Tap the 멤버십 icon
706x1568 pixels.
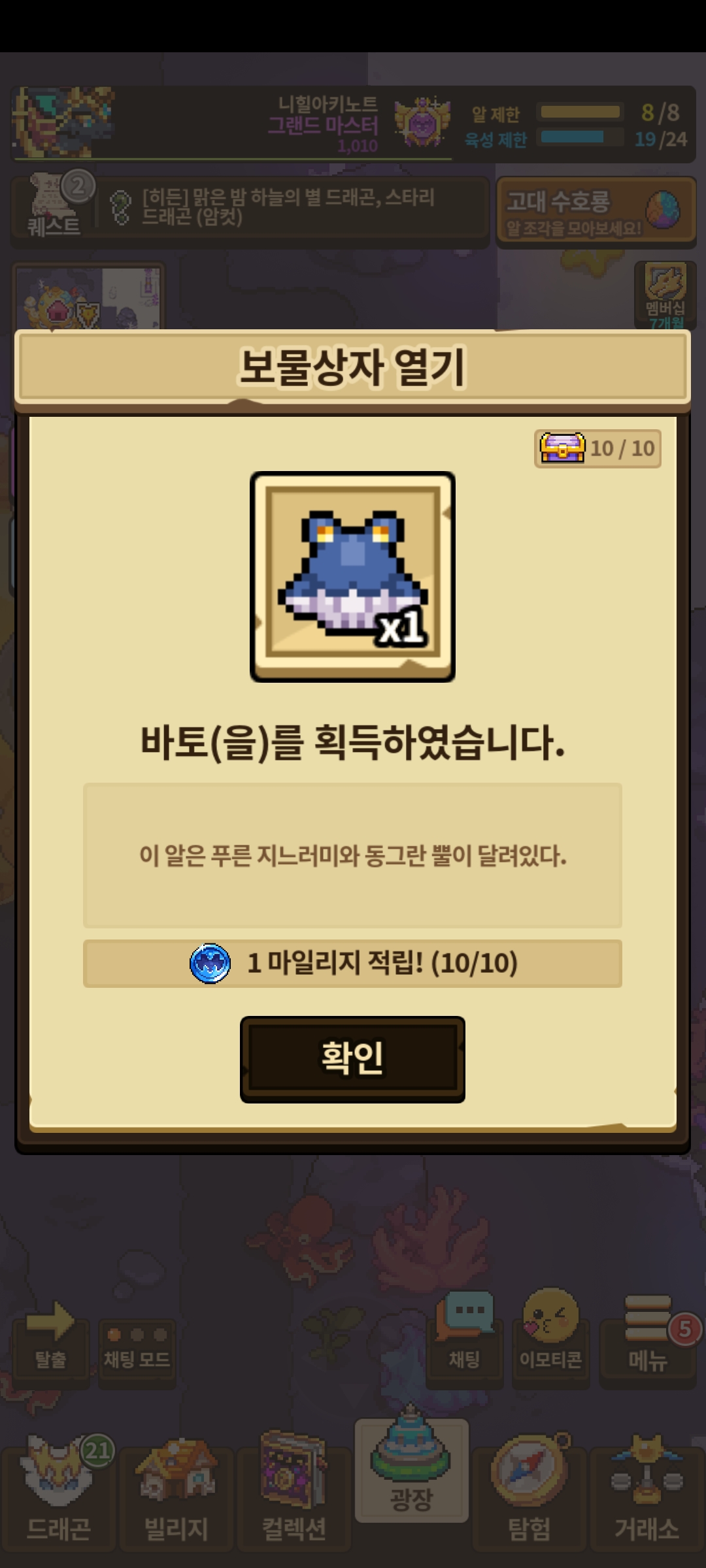click(665, 295)
